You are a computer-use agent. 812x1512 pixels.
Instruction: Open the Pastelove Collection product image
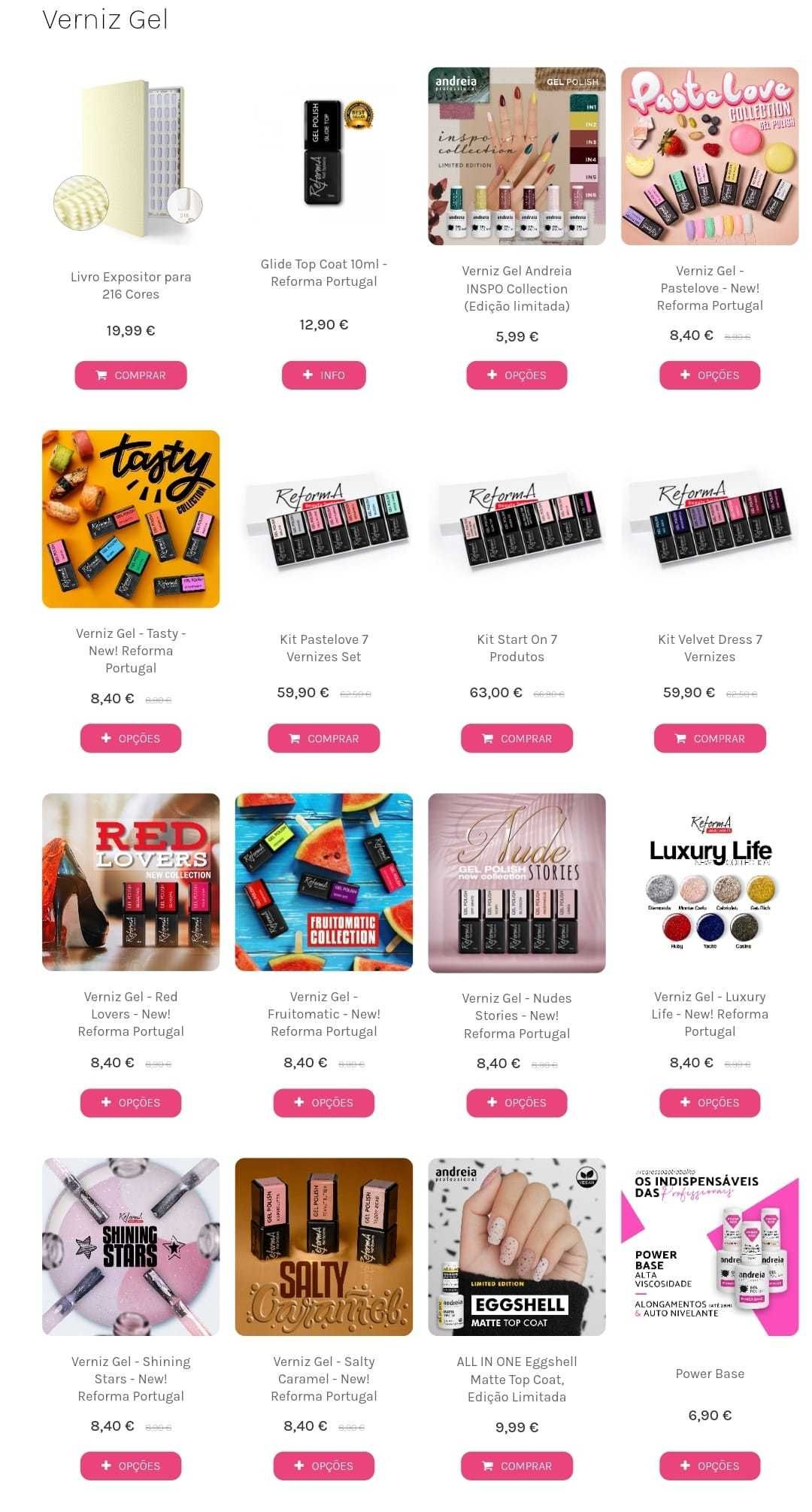tap(709, 156)
